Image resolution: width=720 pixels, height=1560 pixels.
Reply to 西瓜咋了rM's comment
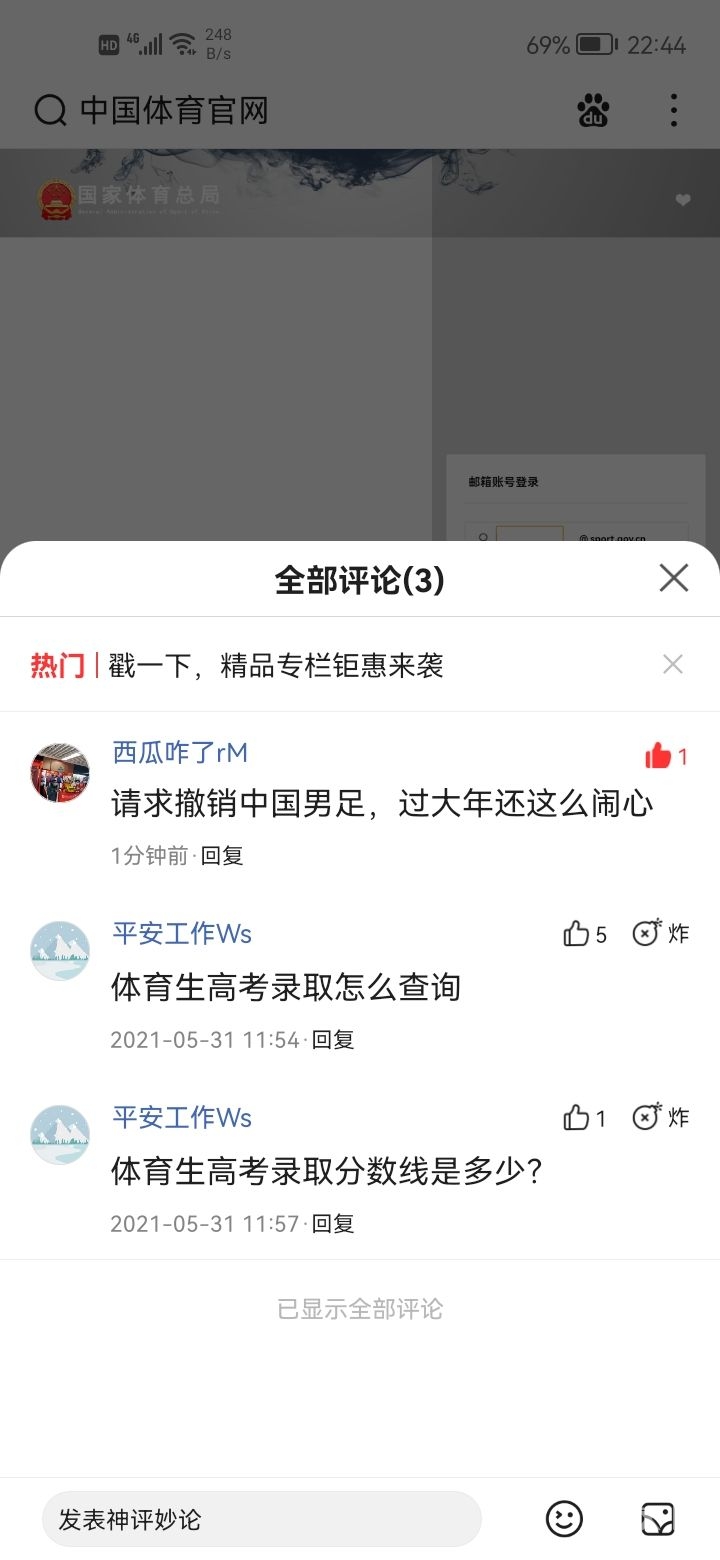click(222, 856)
